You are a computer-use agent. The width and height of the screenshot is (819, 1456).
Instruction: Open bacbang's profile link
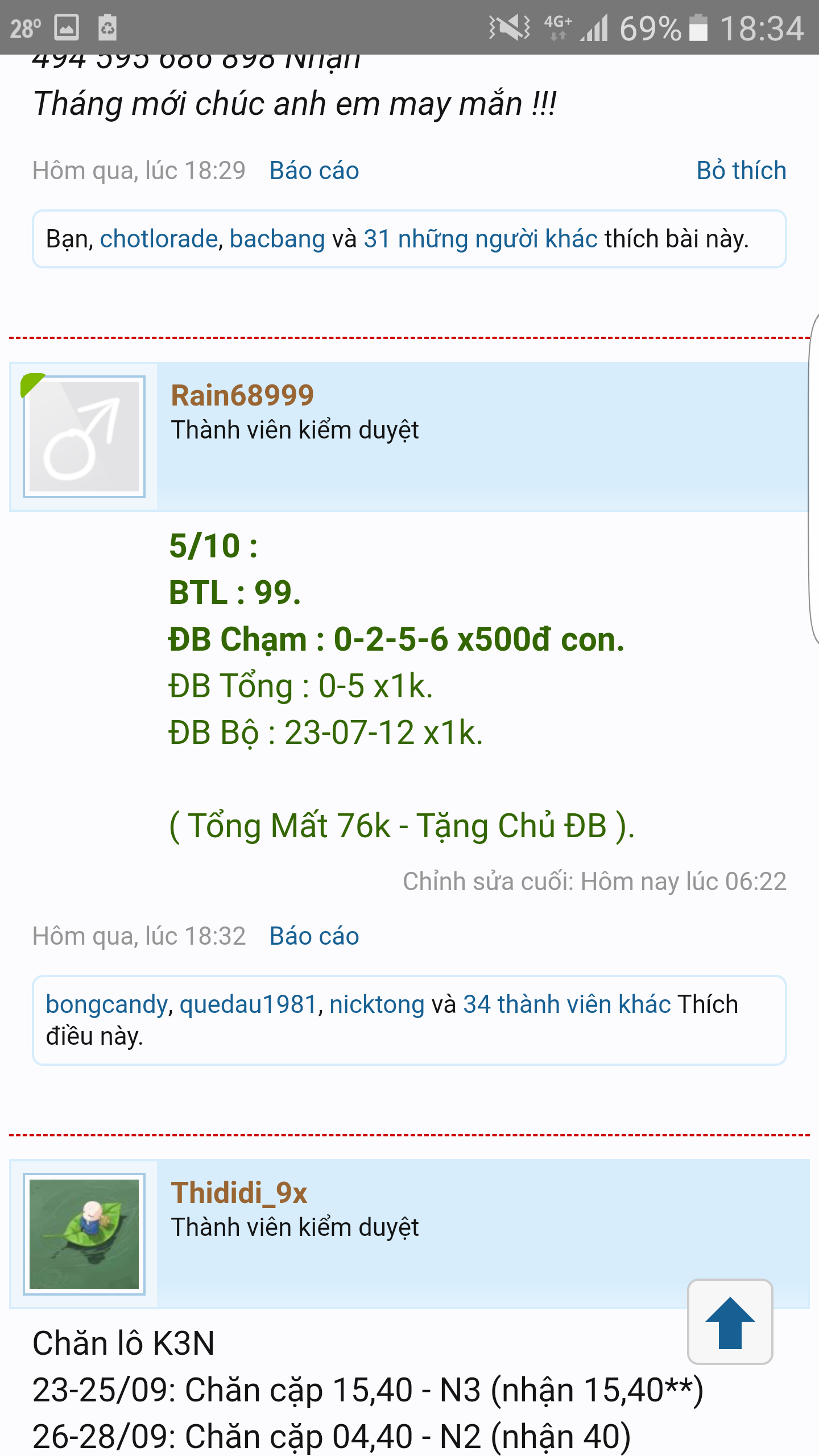pyautogui.click(x=277, y=239)
